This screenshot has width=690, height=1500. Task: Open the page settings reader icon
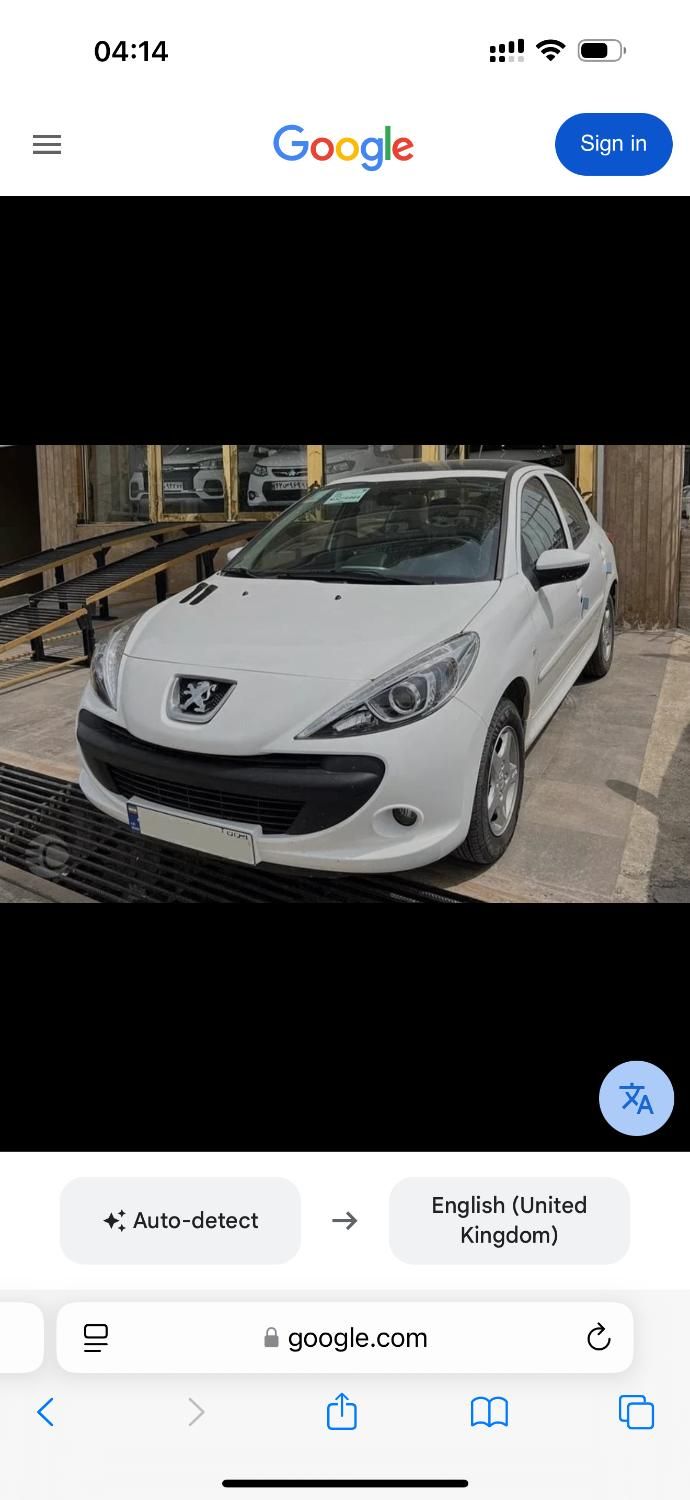(x=96, y=1338)
